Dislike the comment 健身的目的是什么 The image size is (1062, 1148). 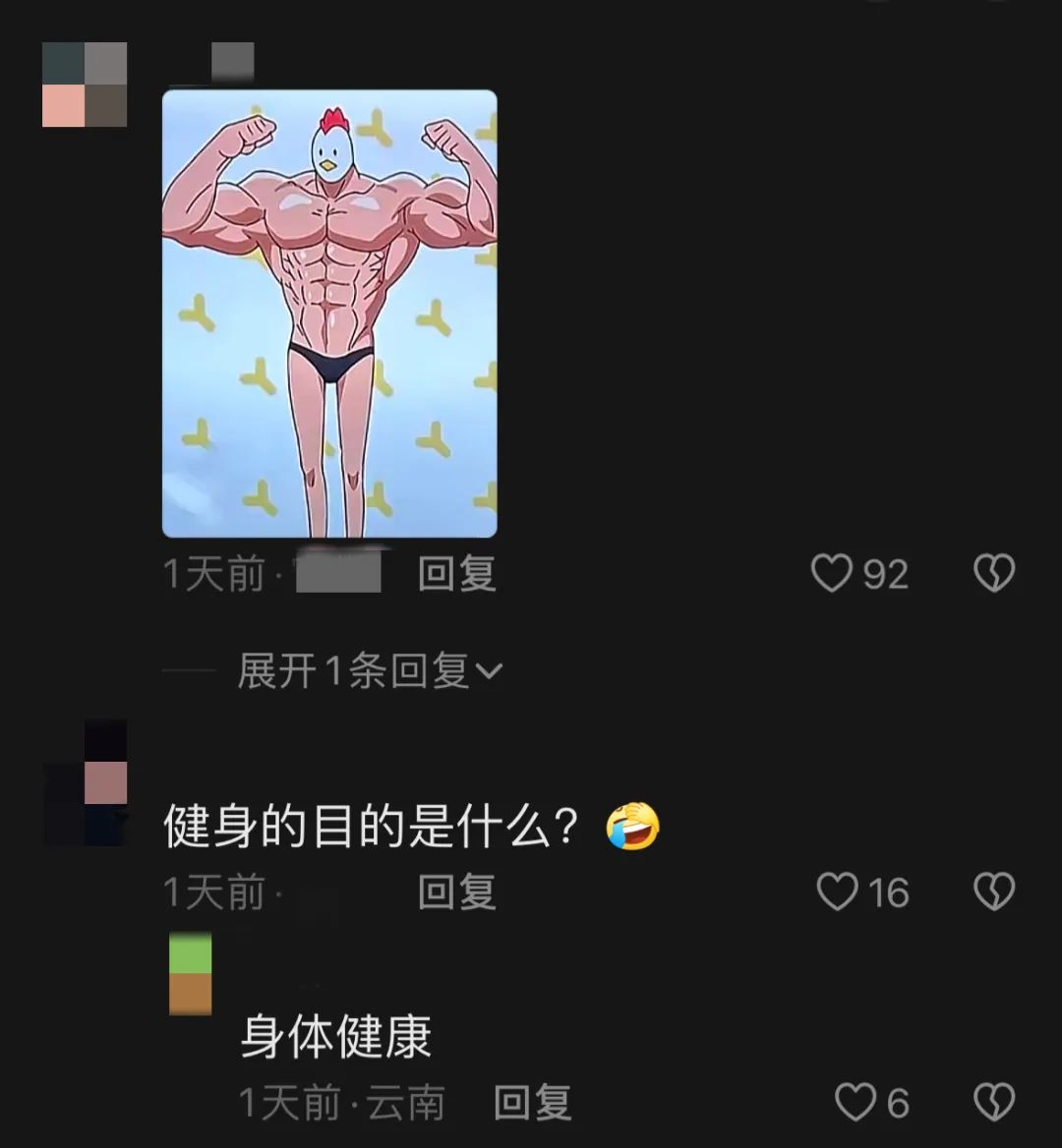(x=994, y=891)
